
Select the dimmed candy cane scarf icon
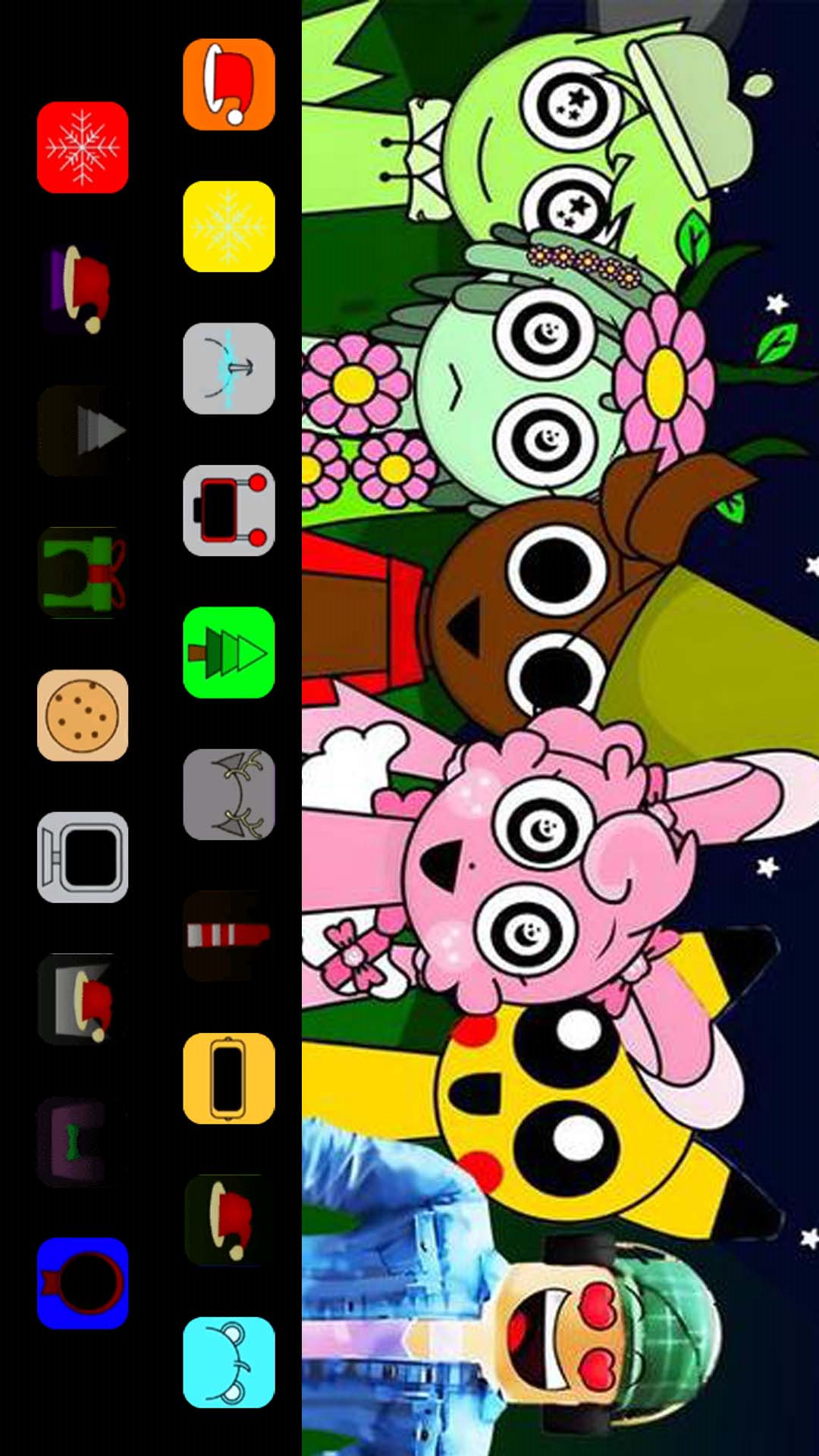(x=229, y=936)
